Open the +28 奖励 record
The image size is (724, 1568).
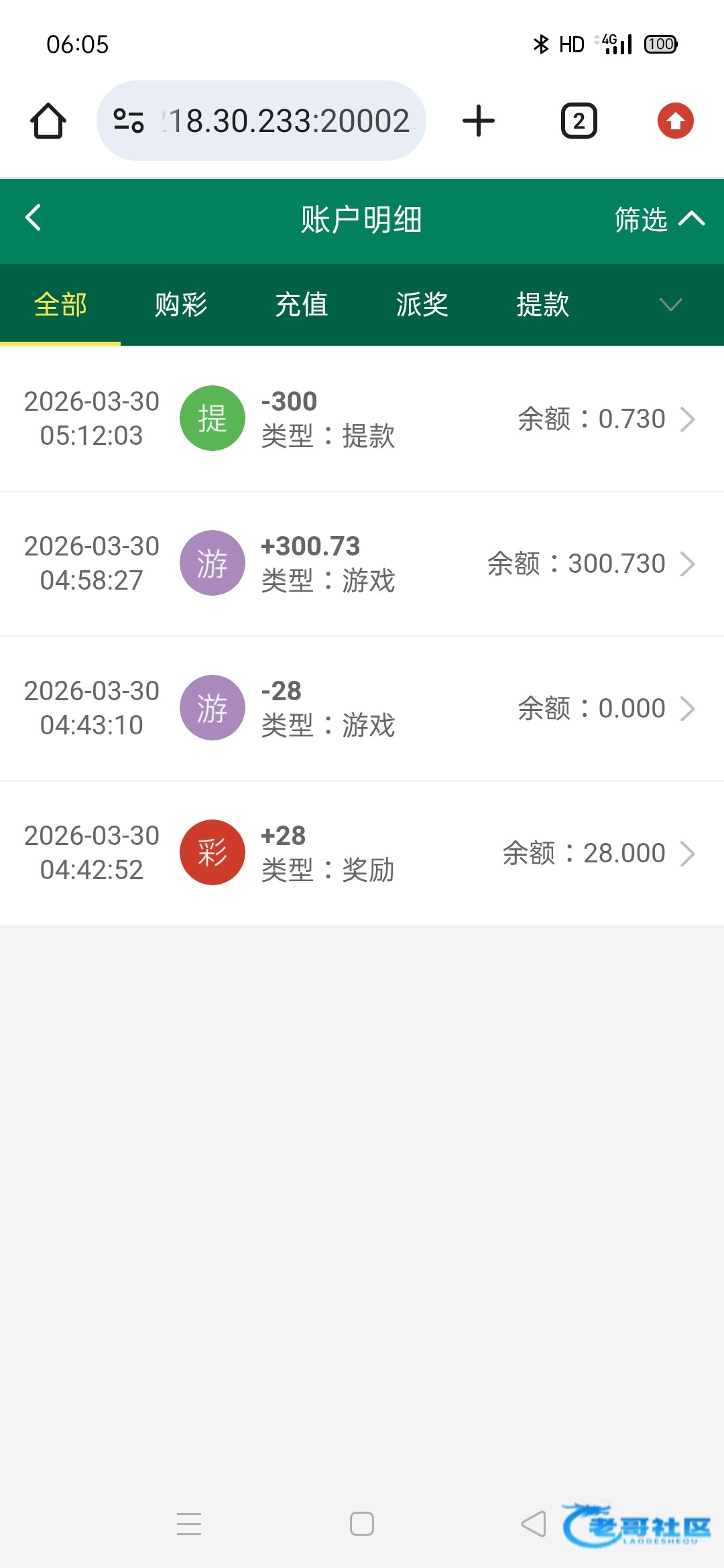(362, 853)
